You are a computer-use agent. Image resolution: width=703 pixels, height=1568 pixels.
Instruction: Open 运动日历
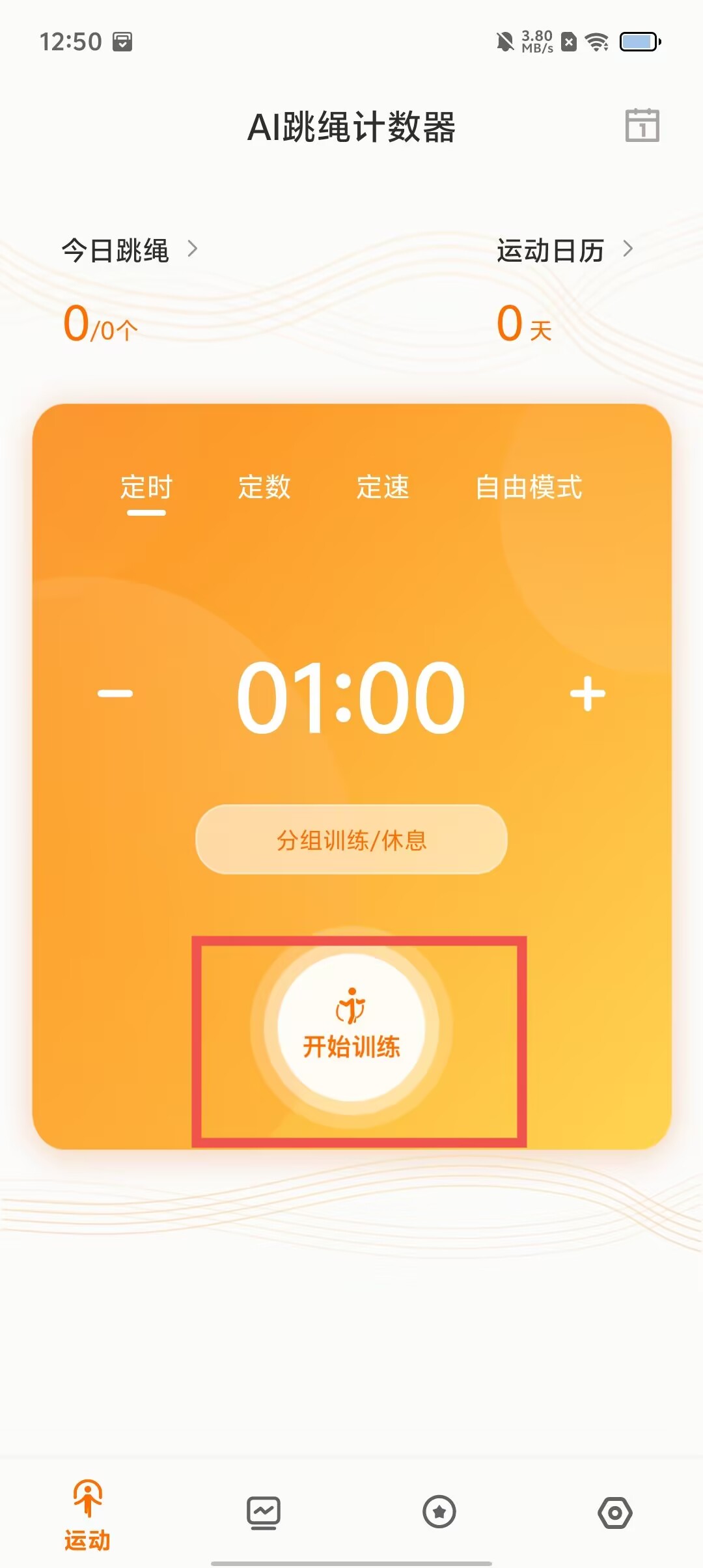click(x=564, y=250)
